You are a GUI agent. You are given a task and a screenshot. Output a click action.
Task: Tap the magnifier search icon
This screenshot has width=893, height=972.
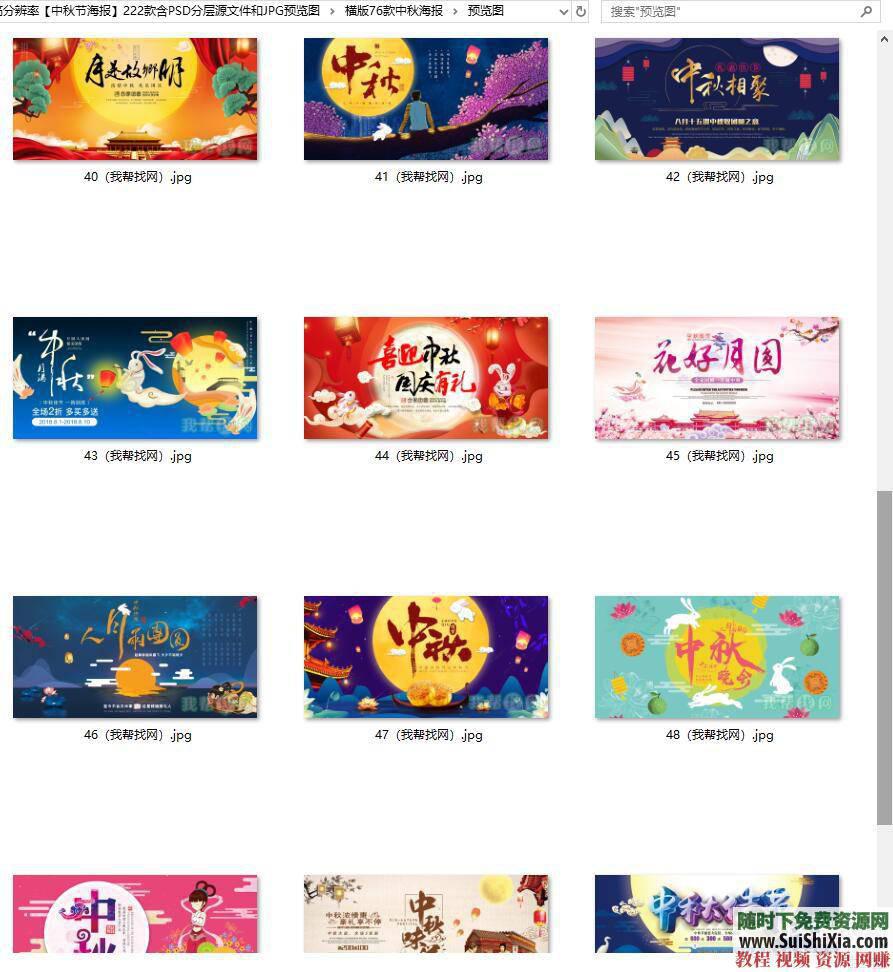pos(866,12)
